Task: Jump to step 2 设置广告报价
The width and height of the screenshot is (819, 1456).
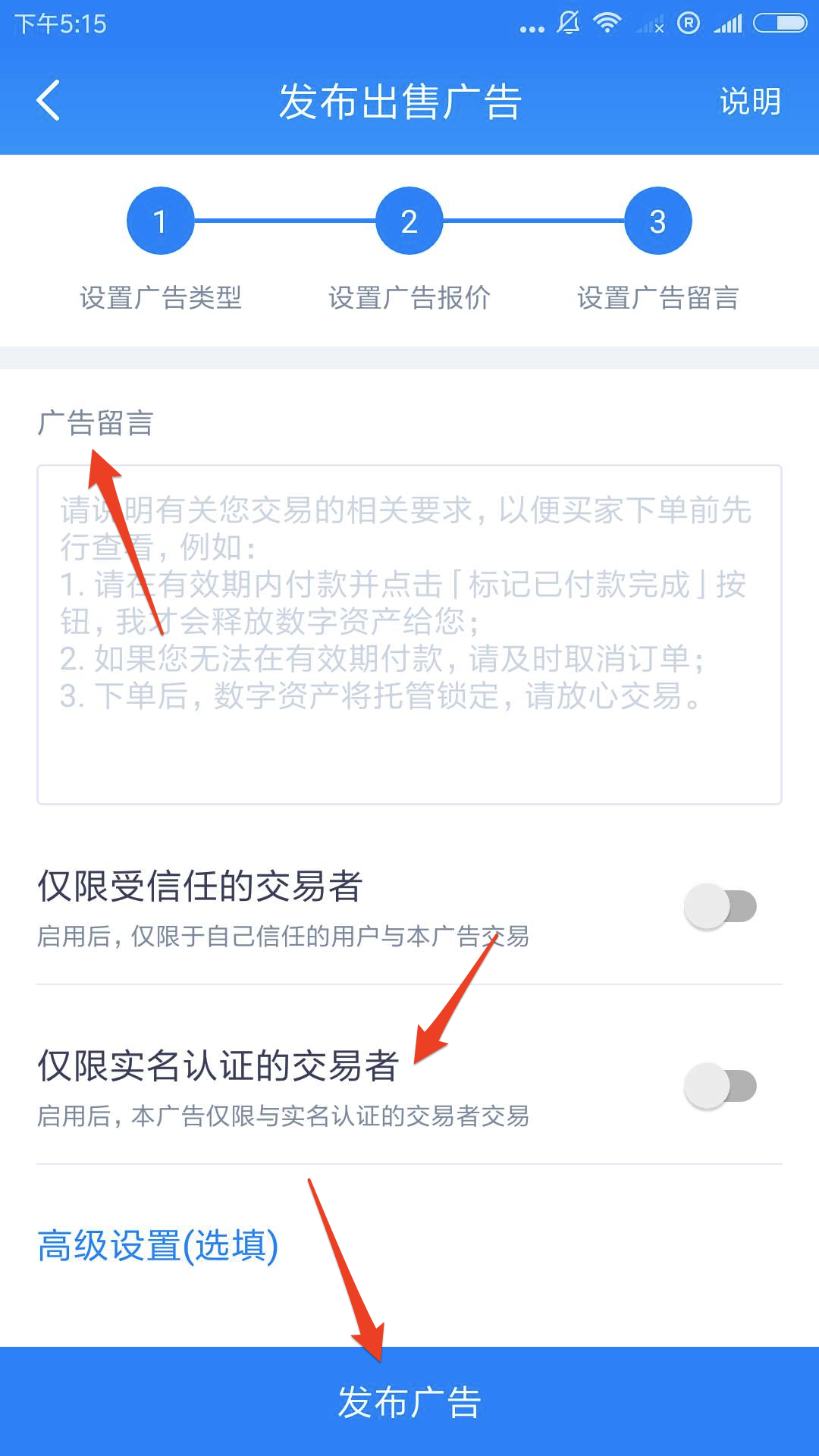Action: (x=409, y=221)
